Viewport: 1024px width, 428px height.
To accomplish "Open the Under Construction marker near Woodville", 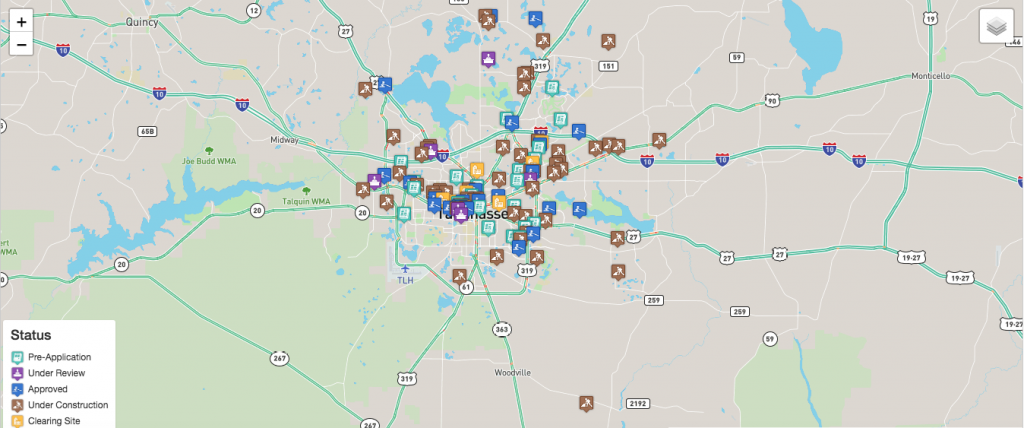I will [x=587, y=403].
